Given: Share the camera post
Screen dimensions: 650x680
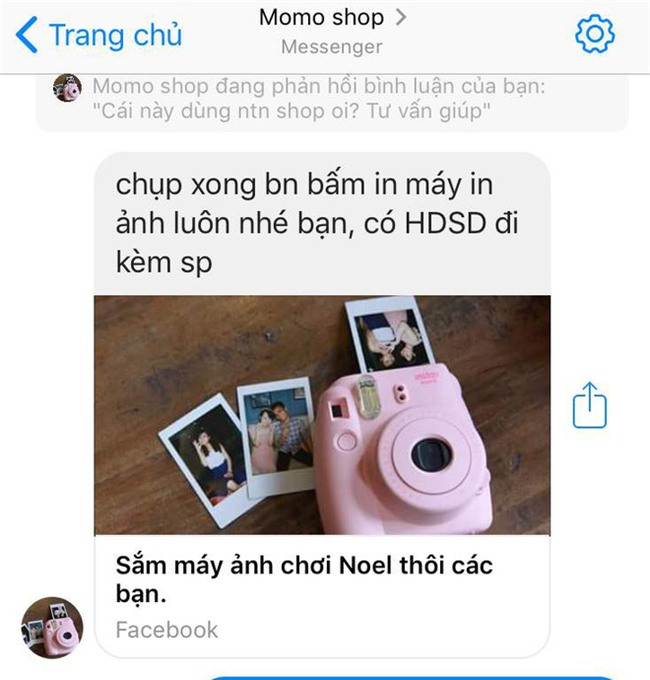Looking at the screenshot, I should pyautogui.click(x=589, y=405).
